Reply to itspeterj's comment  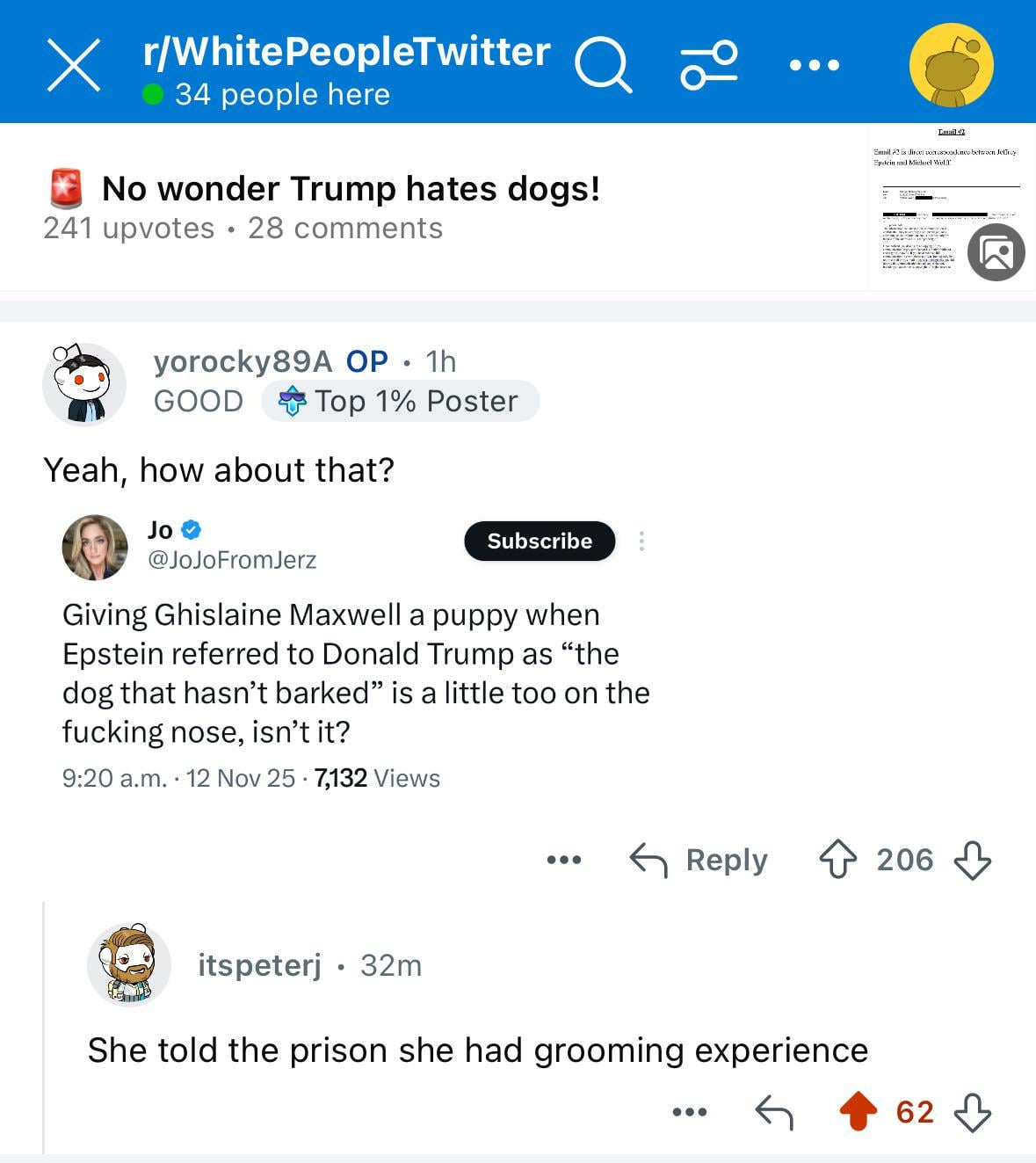coord(774,1113)
